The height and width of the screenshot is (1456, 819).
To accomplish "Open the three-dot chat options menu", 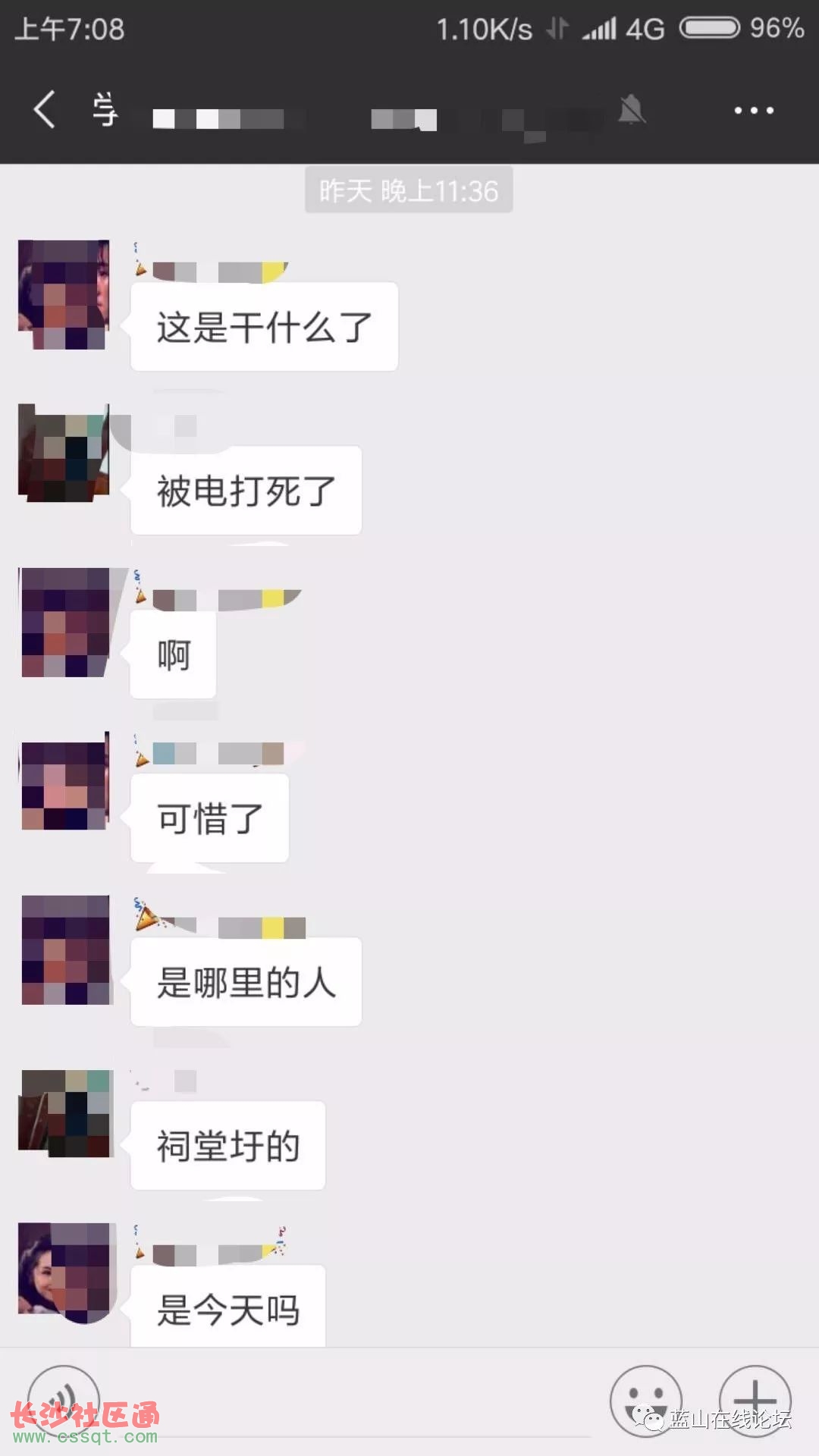I will (754, 111).
